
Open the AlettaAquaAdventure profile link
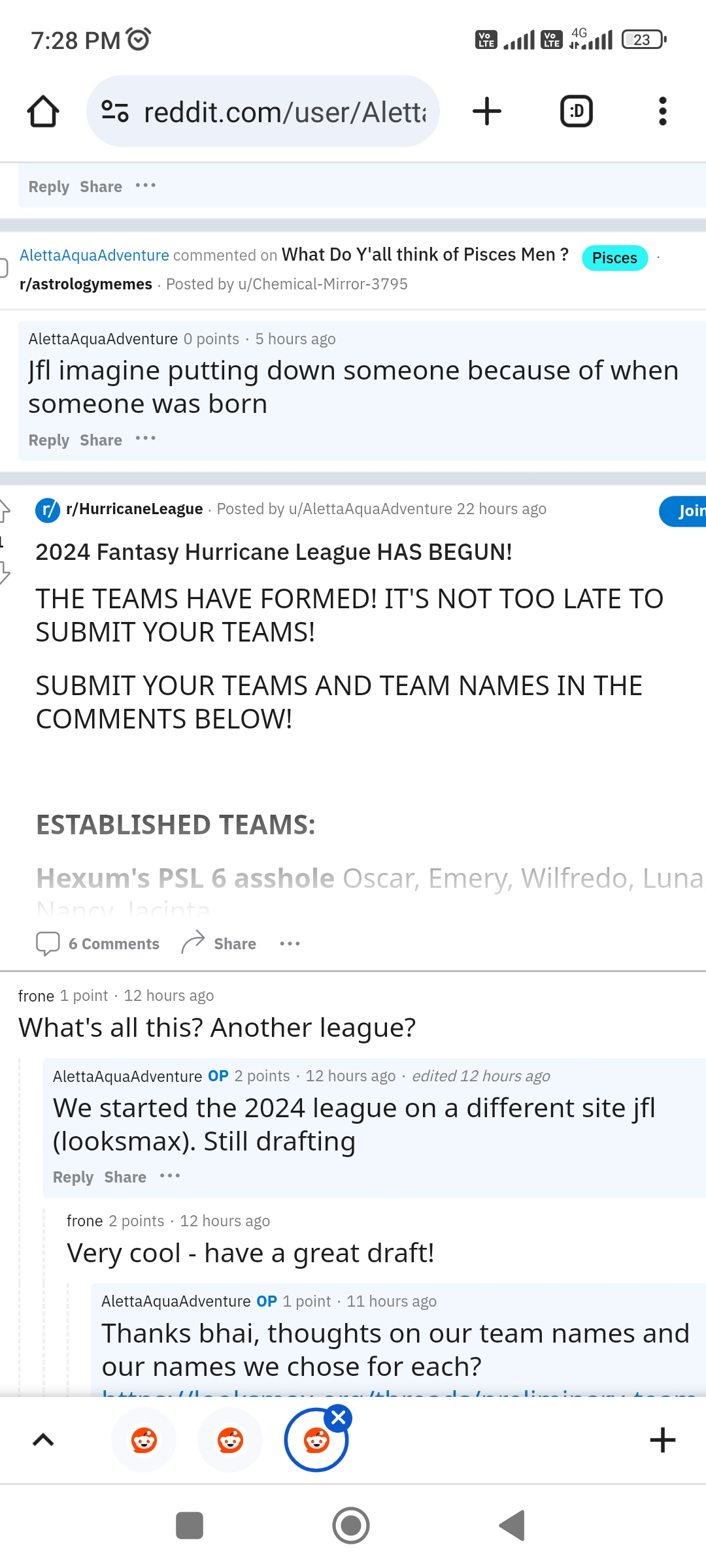(94, 255)
